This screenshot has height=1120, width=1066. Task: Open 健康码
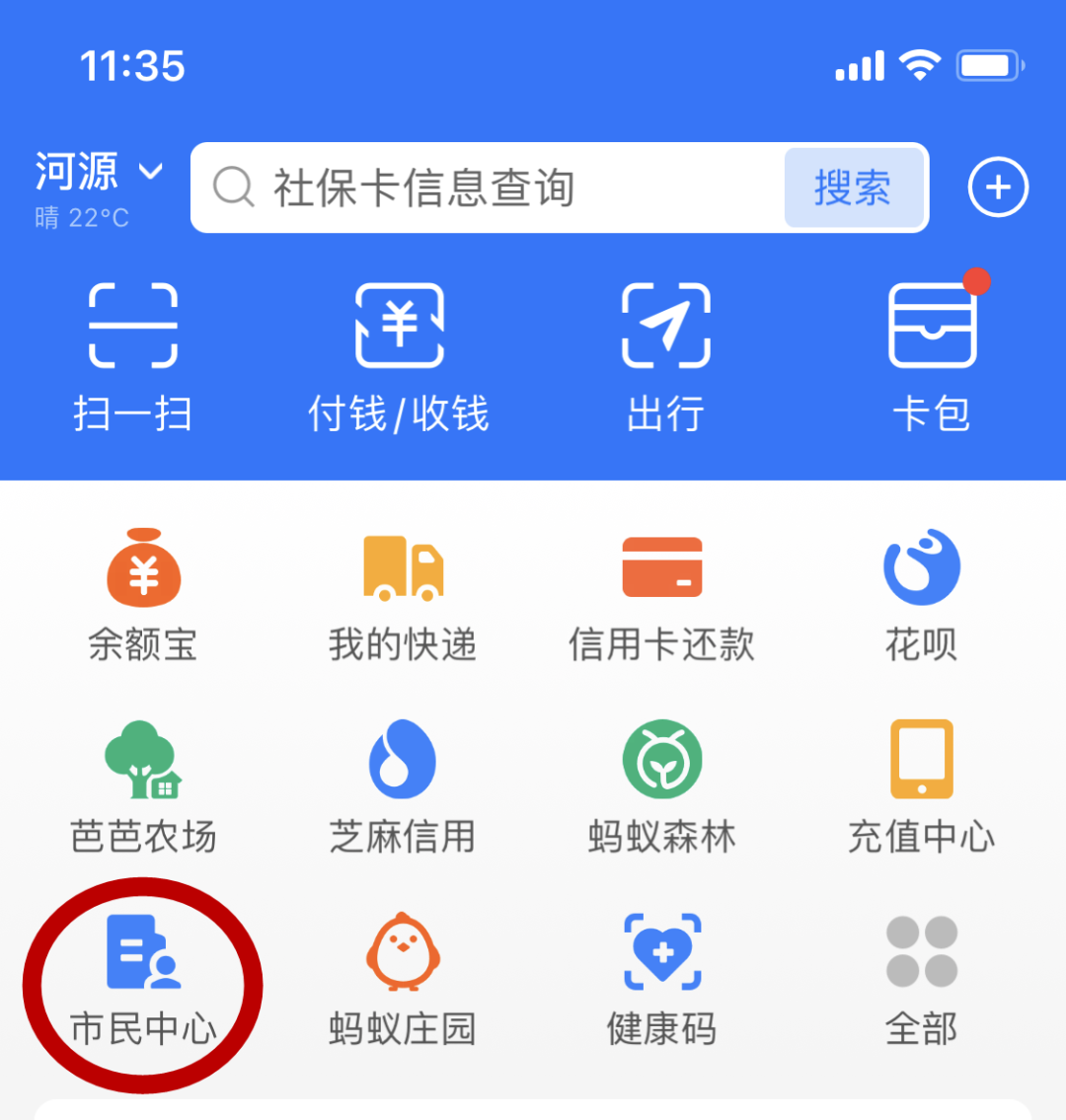point(661,979)
